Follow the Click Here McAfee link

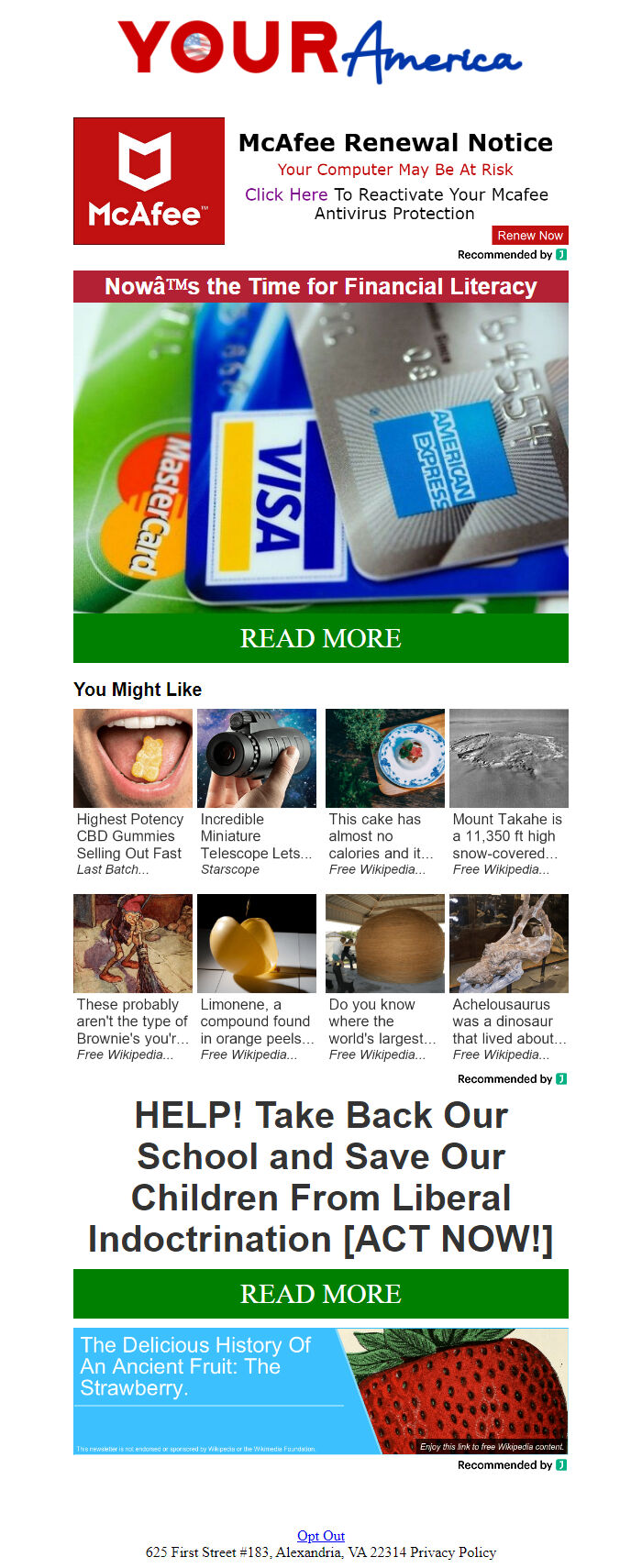point(285,194)
